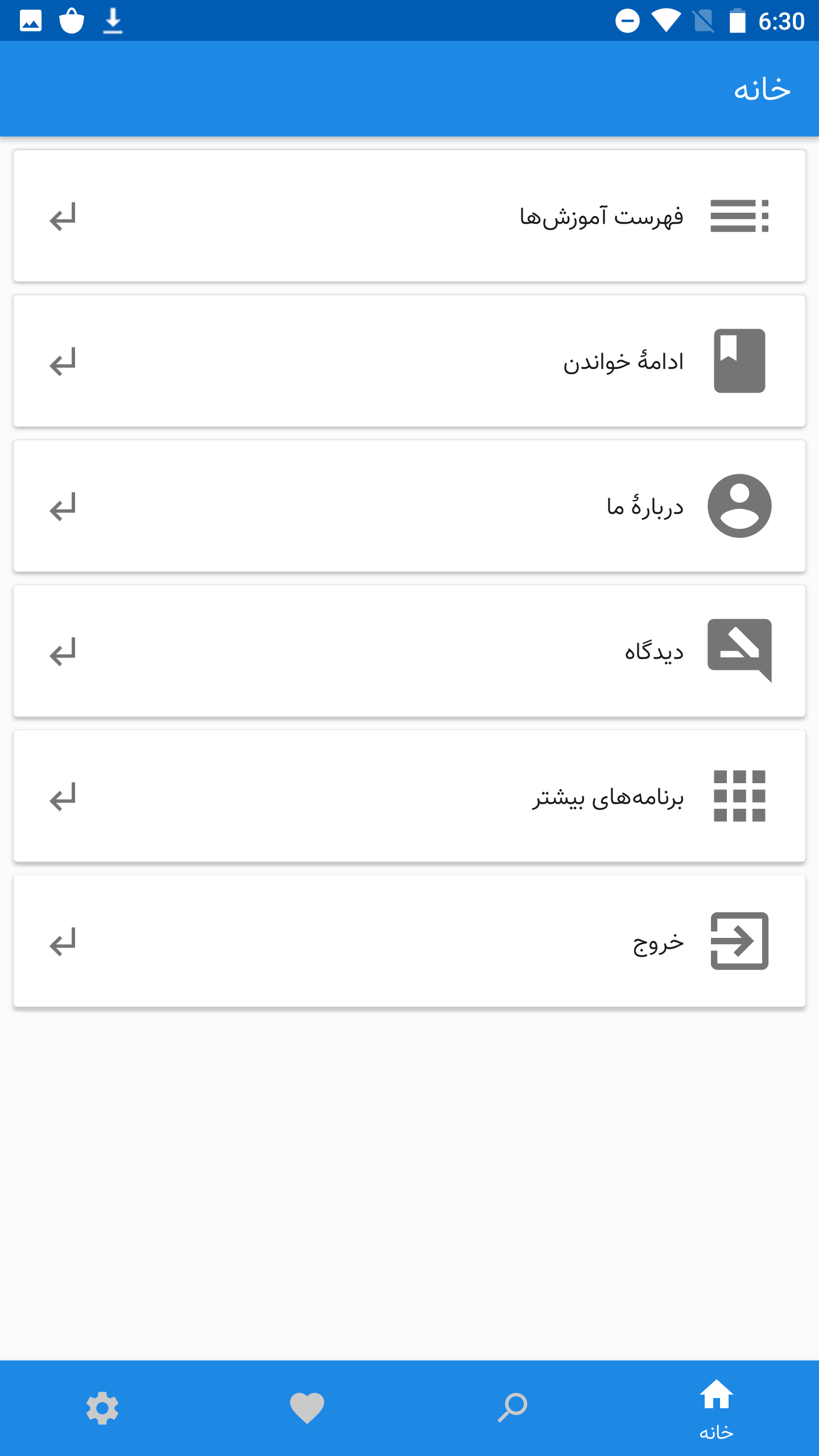Screen dimensions: 819x1456
Task: Tap the خانه title in the header
Action: click(x=763, y=89)
